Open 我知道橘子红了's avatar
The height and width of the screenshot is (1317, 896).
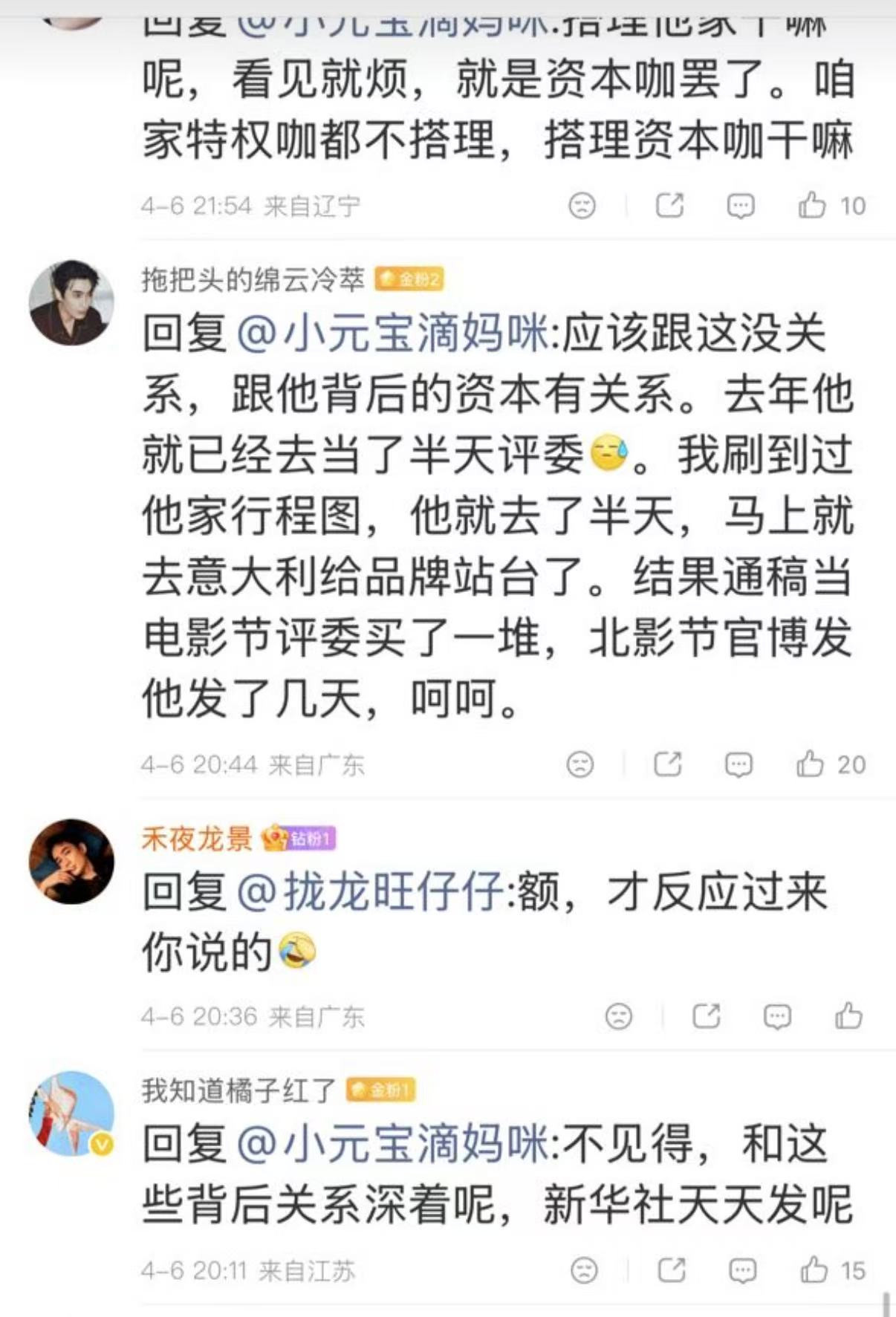click(71, 1113)
